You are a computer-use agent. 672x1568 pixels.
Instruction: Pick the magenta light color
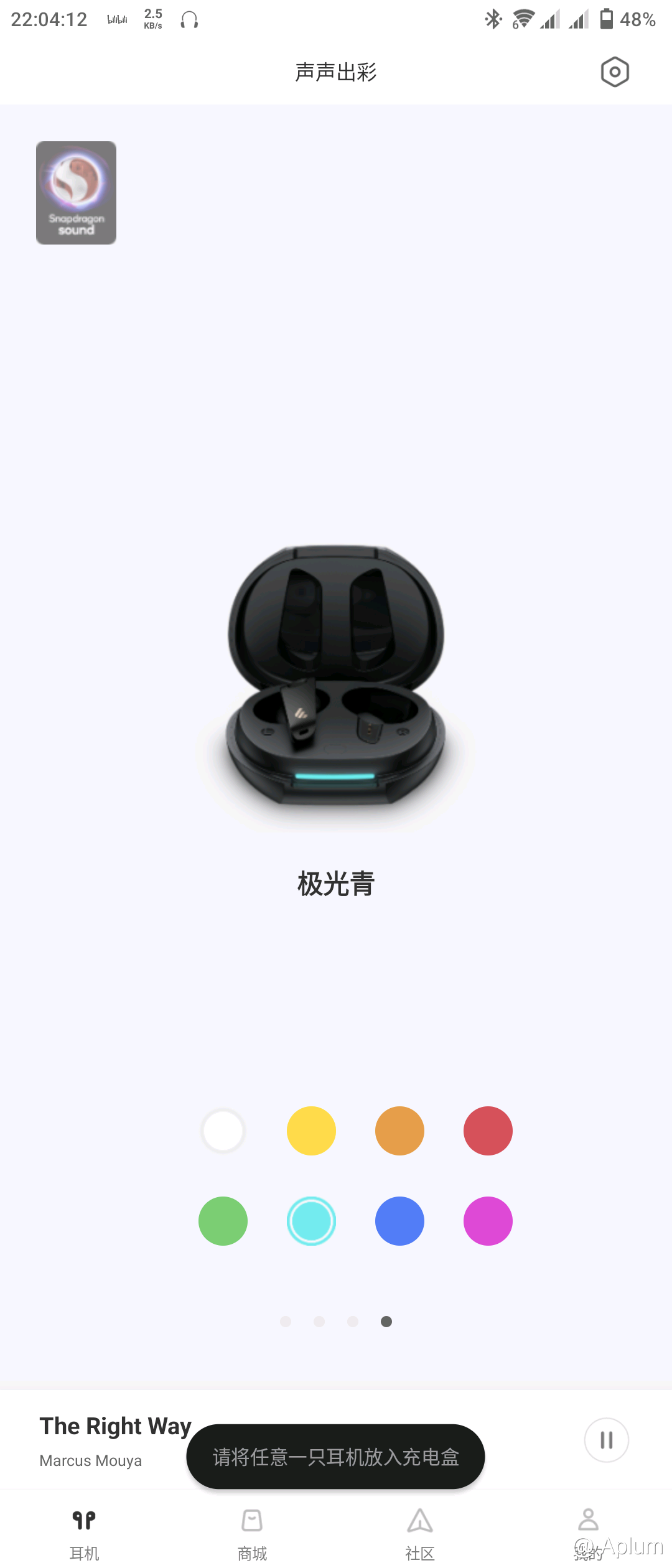point(488,1221)
